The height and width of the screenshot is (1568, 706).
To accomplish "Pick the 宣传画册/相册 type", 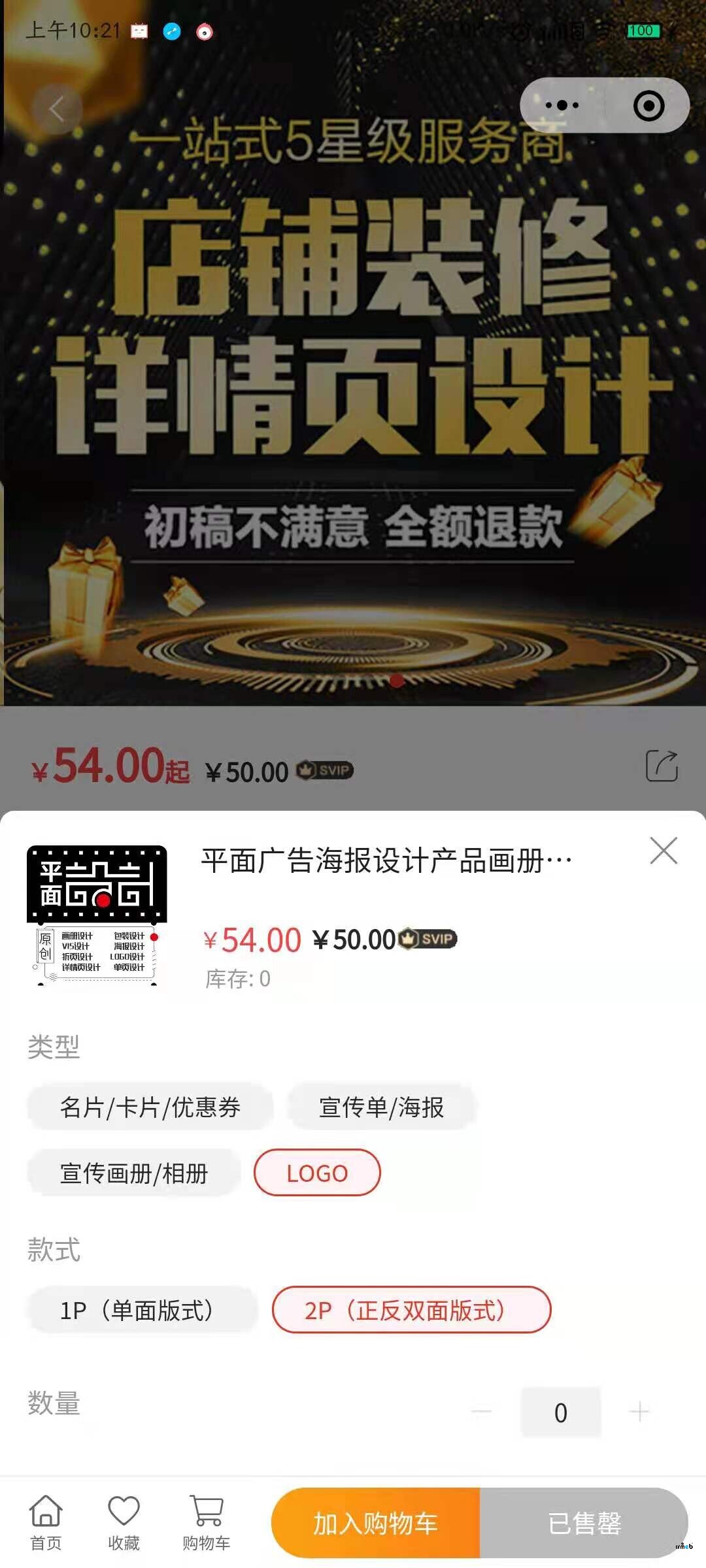I will tap(134, 1173).
